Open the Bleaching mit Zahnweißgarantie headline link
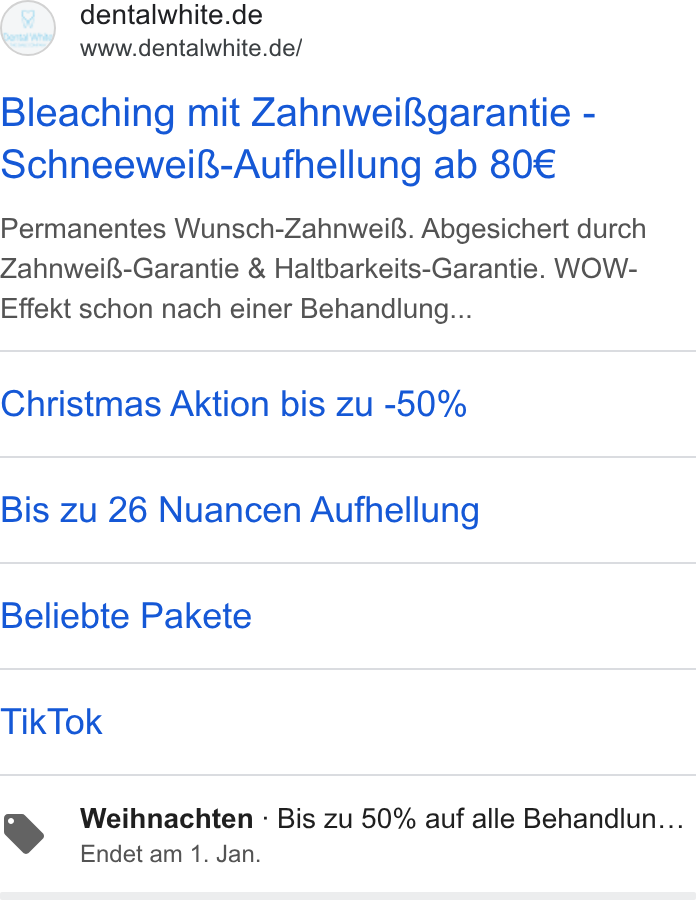 (298, 138)
